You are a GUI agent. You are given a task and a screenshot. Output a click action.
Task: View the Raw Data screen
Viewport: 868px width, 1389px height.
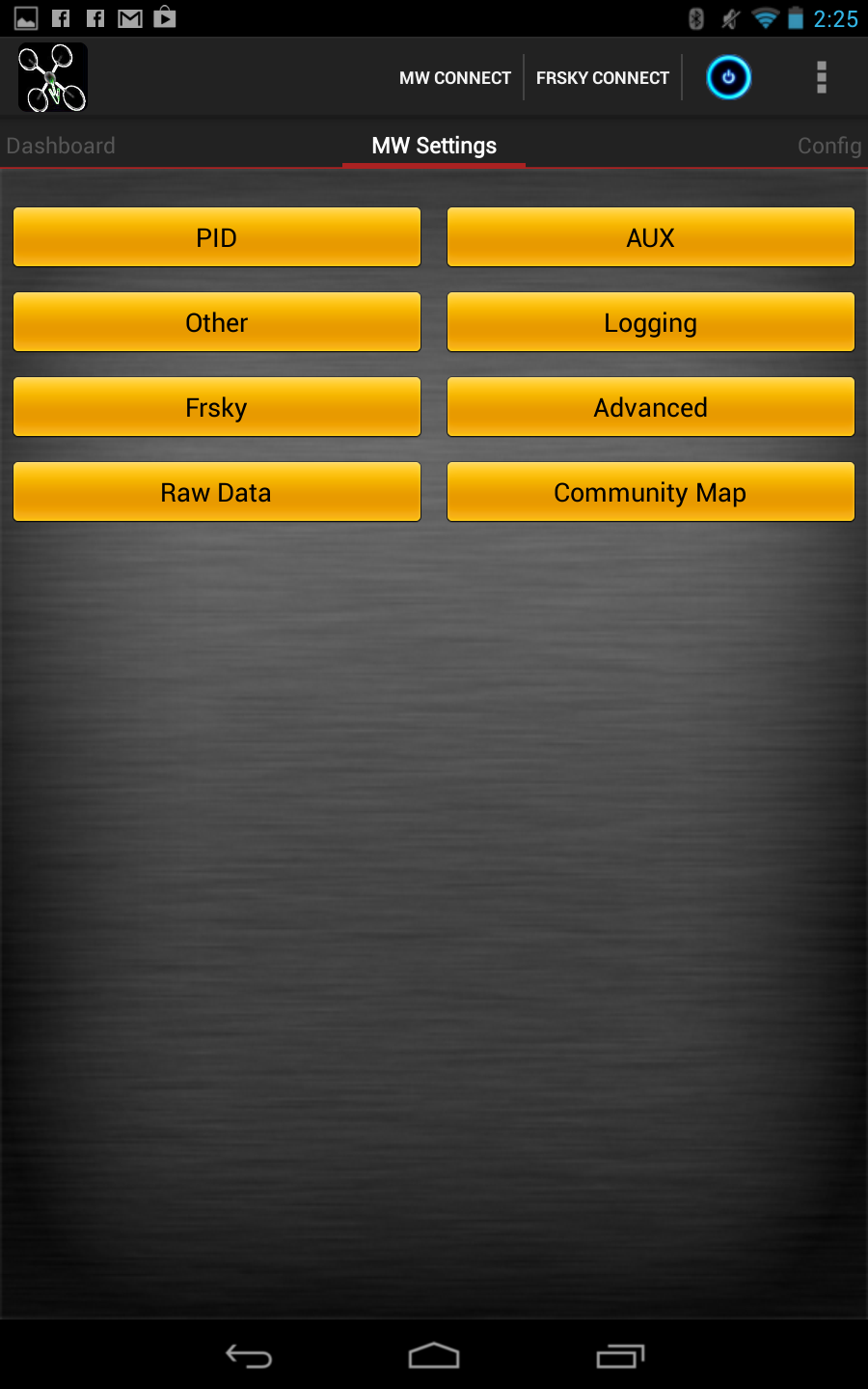(x=216, y=492)
